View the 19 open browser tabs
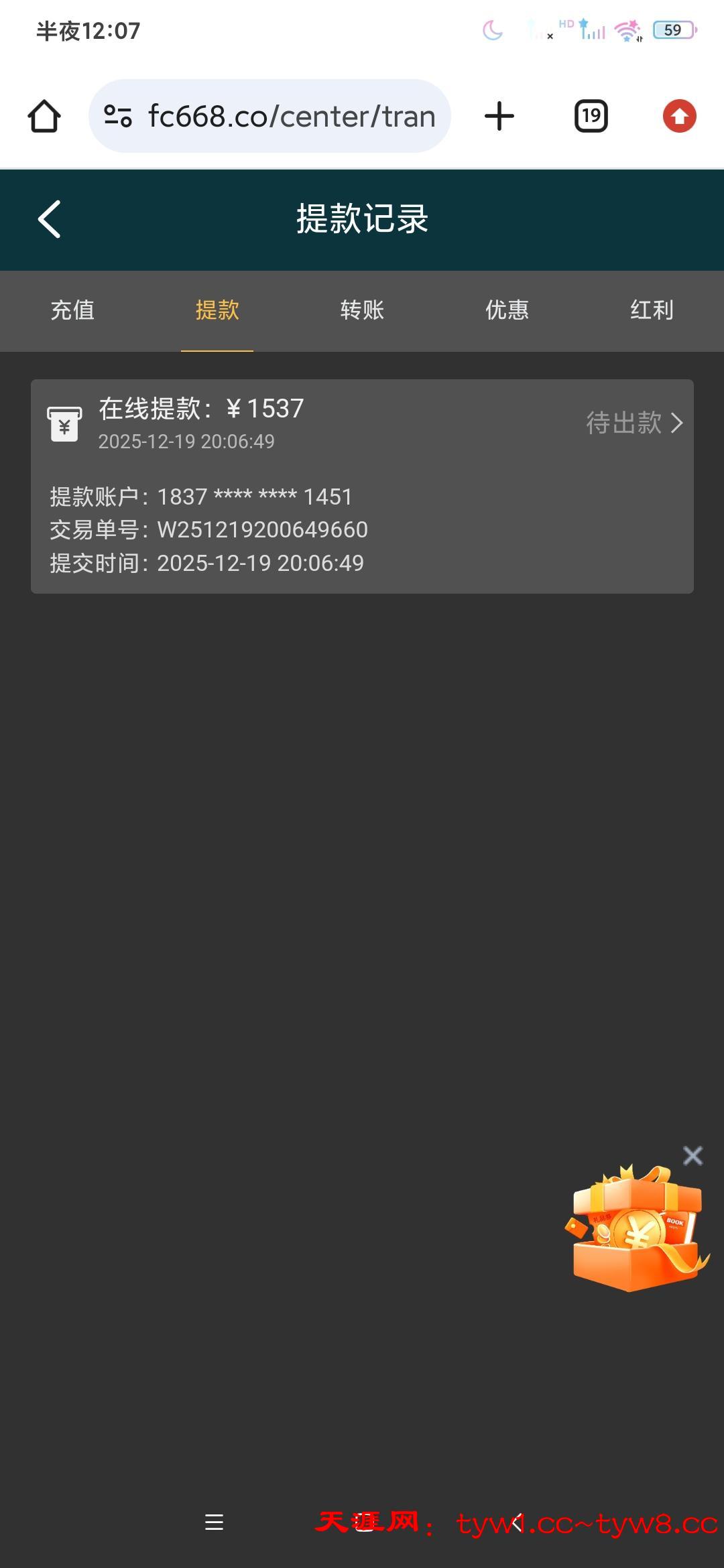This screenshot has width=724, height=1568. [x=591, y=117]
